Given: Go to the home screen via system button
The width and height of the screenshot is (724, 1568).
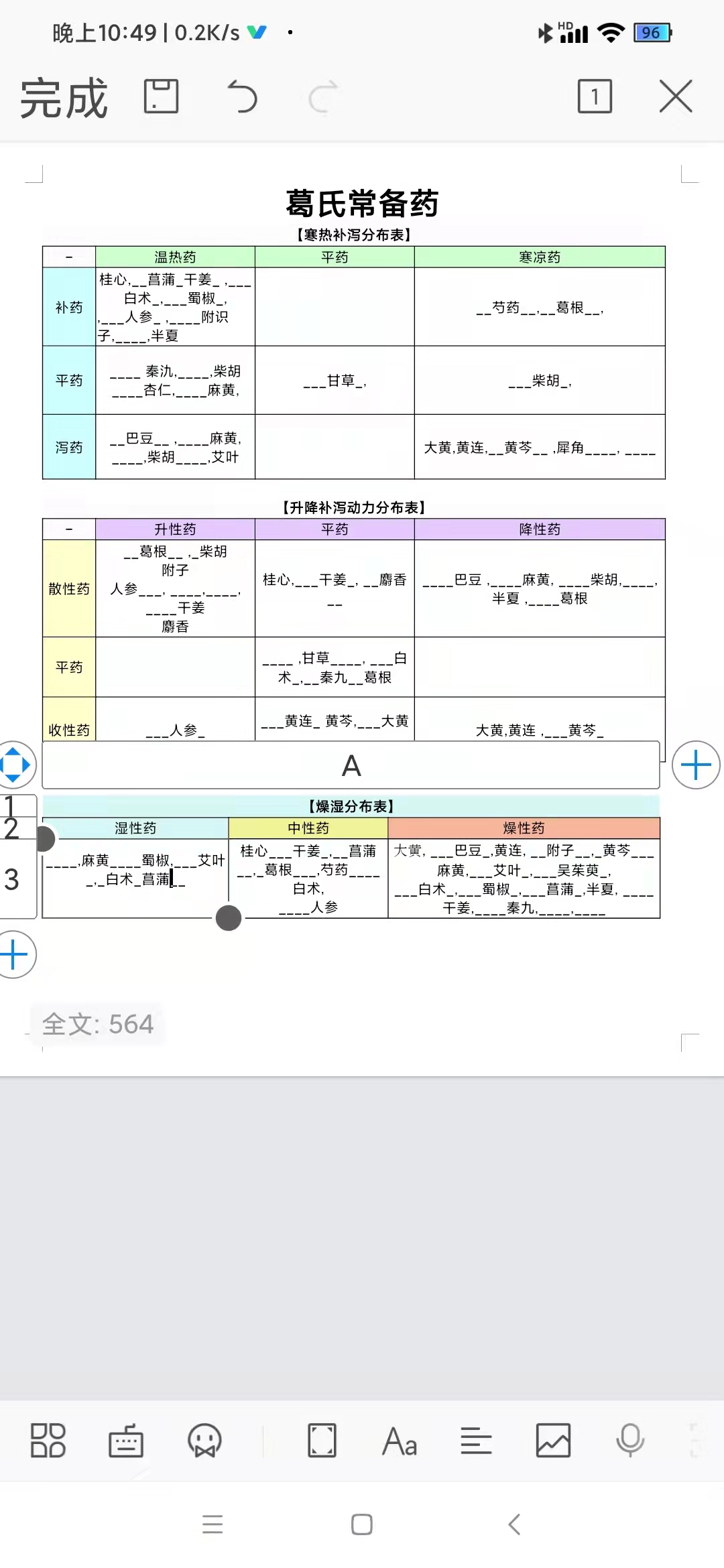Looking at the screenshot, I should [362, 1524].
